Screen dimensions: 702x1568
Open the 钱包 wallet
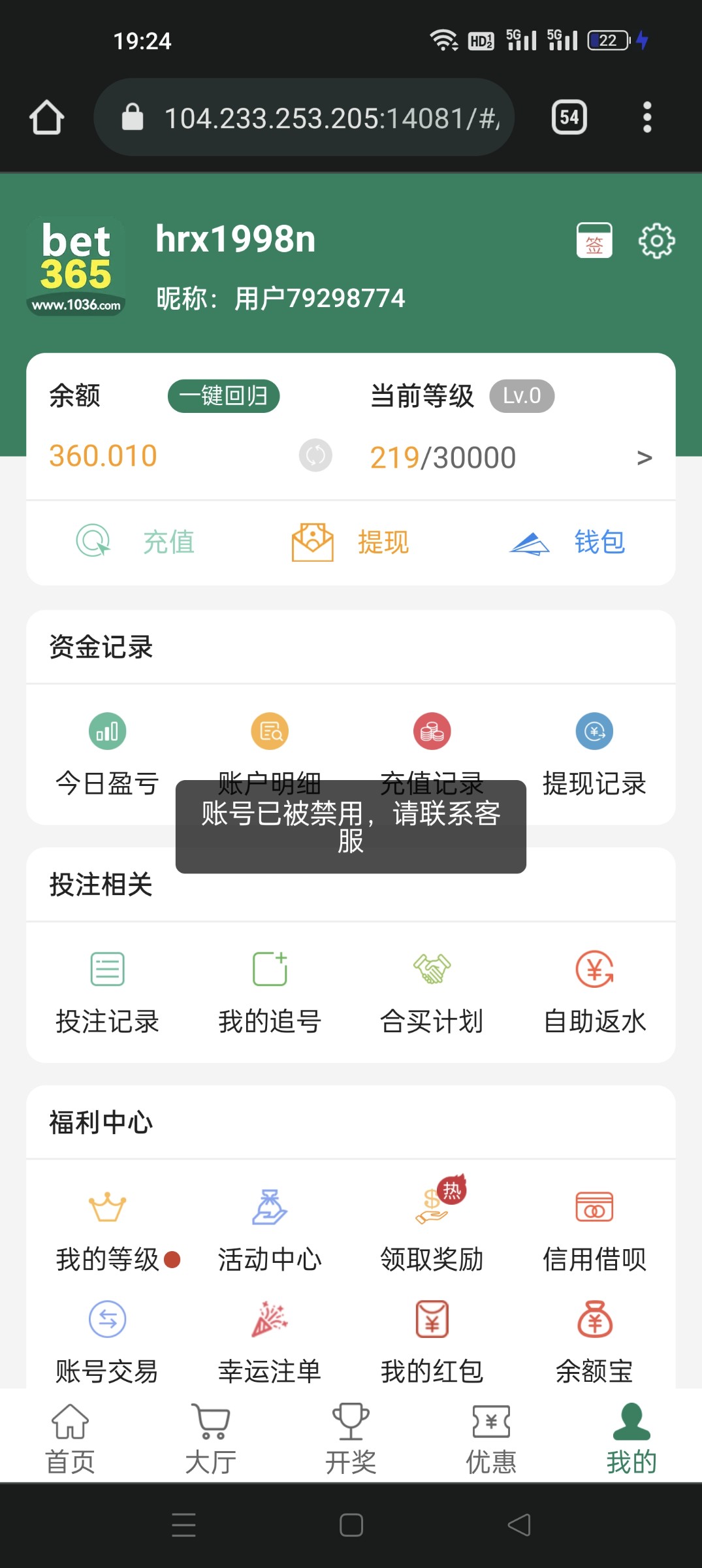click(x=567, y=542)
